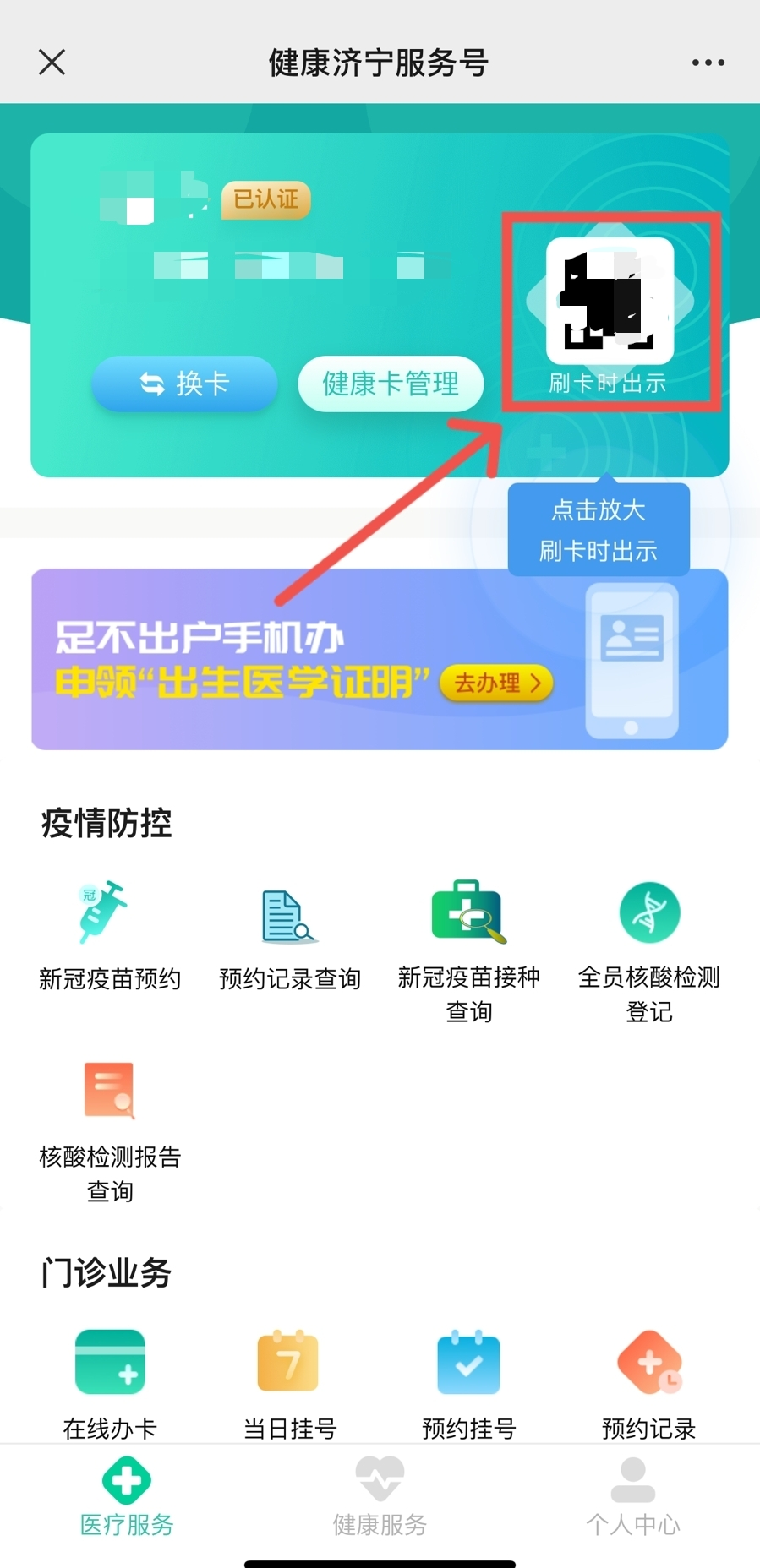760x1568 pixels.
Task: Switch to the 医疗服务 tab
Action: pos(127,1497)
